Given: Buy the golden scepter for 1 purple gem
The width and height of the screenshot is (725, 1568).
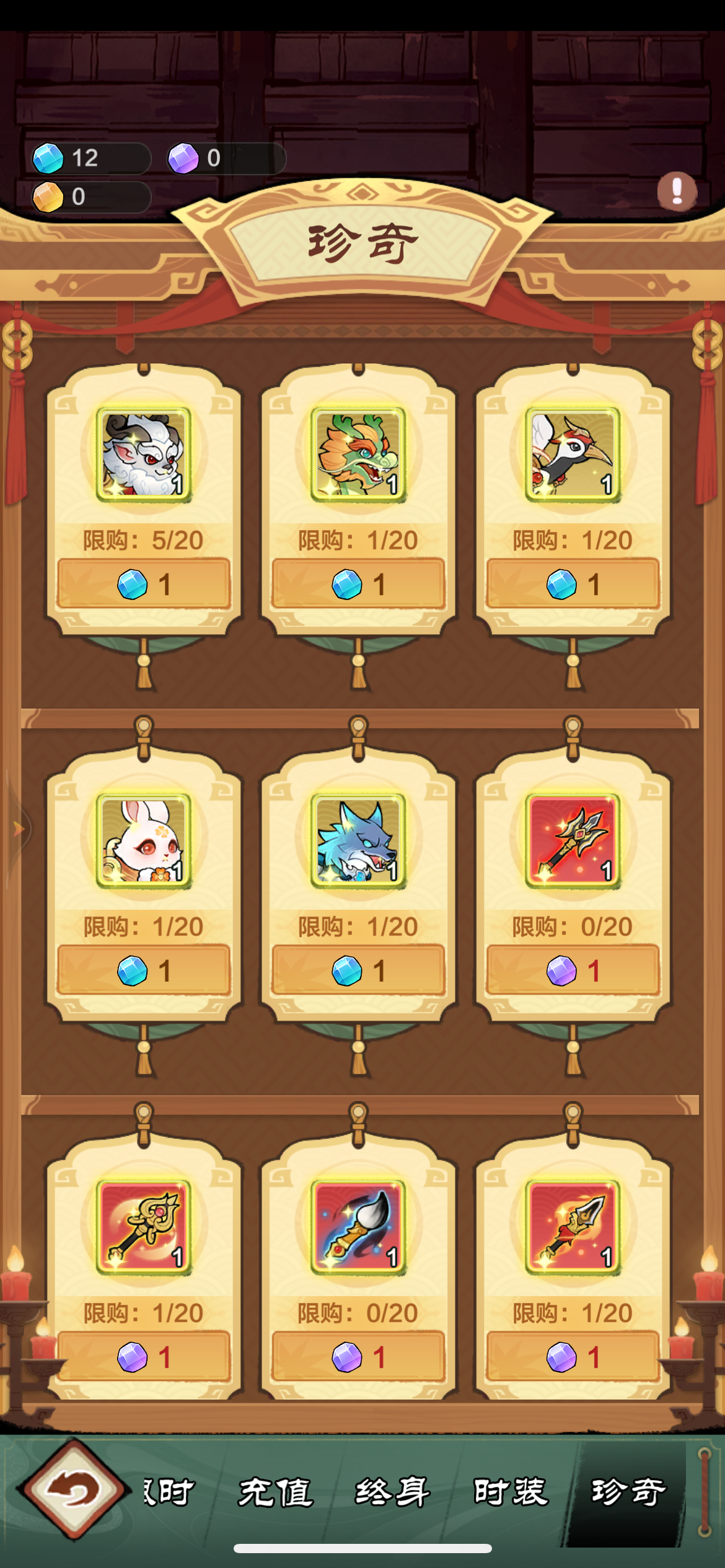Looking at the screenshot, I should (143, 1357).
